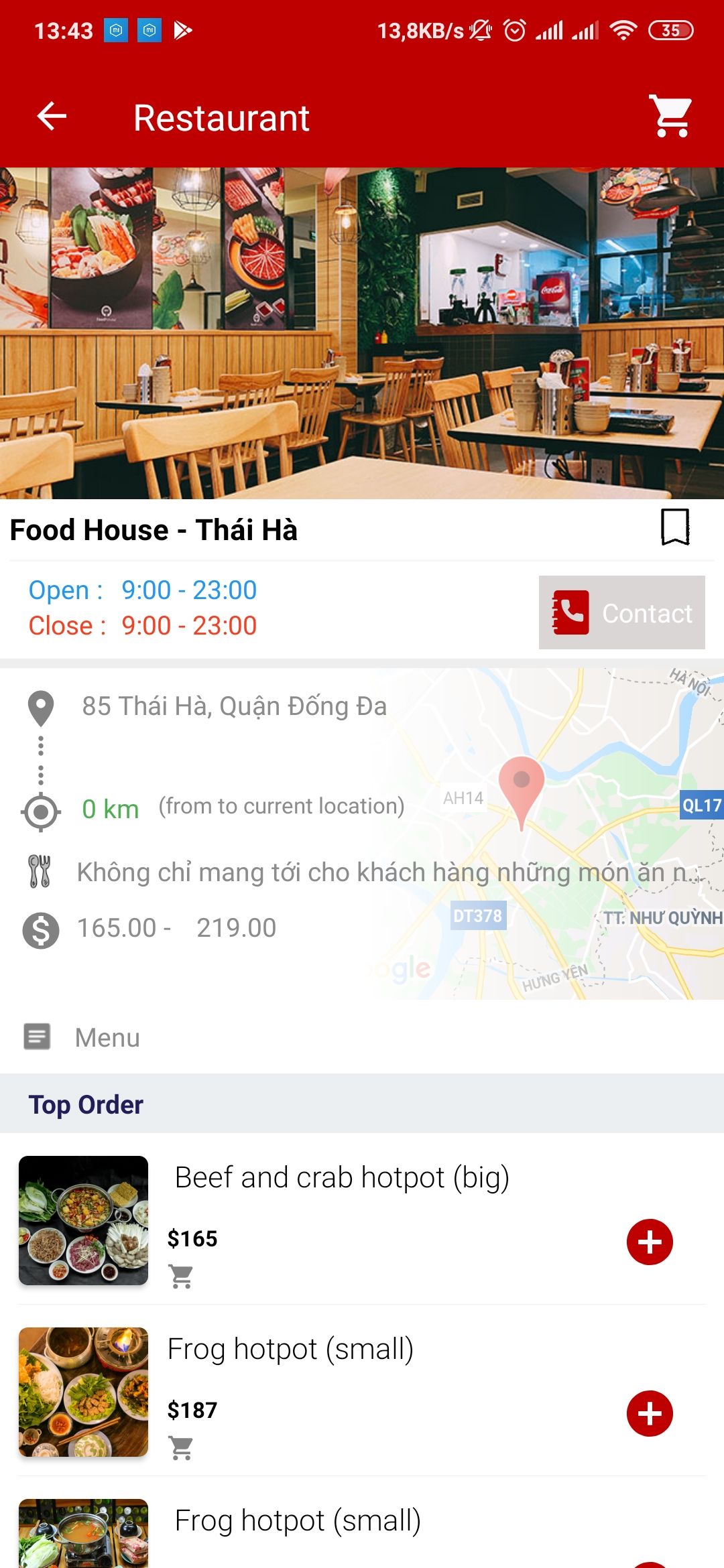View the $187 Frog hotpot (small) item
Screen dimensions: 724x1568
[x=290, y=1350]
